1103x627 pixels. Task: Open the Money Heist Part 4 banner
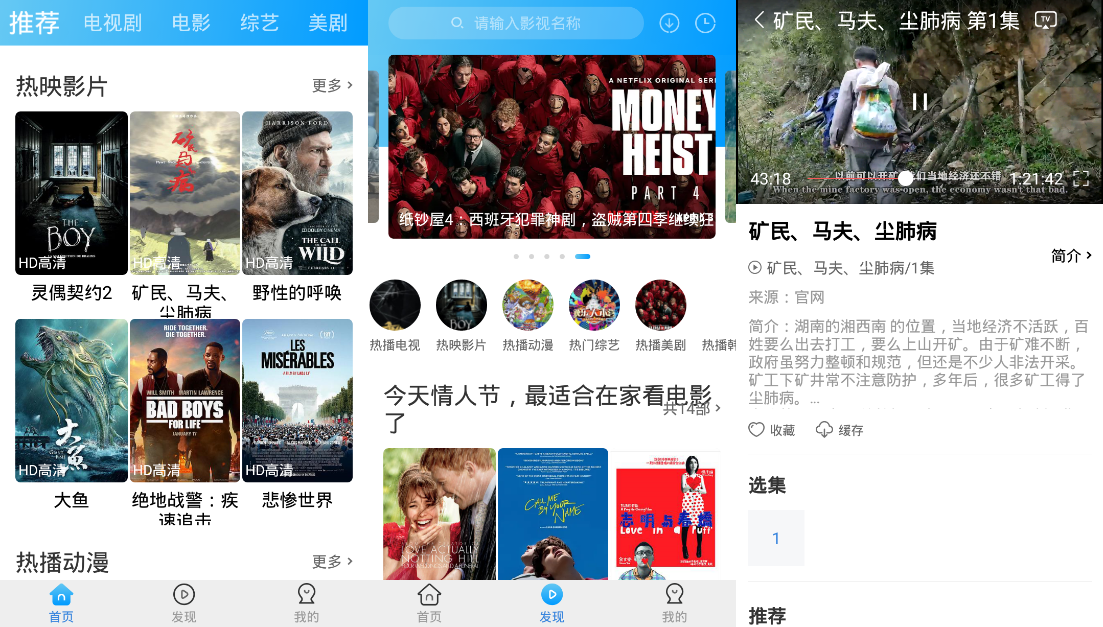(x=552, y=146)
